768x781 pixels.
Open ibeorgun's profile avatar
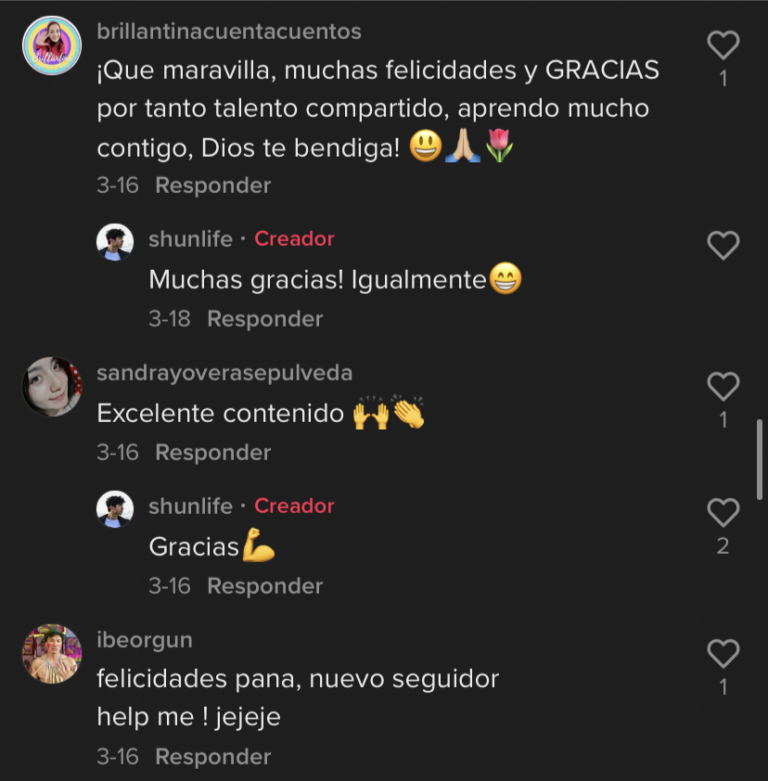(52, 653)
